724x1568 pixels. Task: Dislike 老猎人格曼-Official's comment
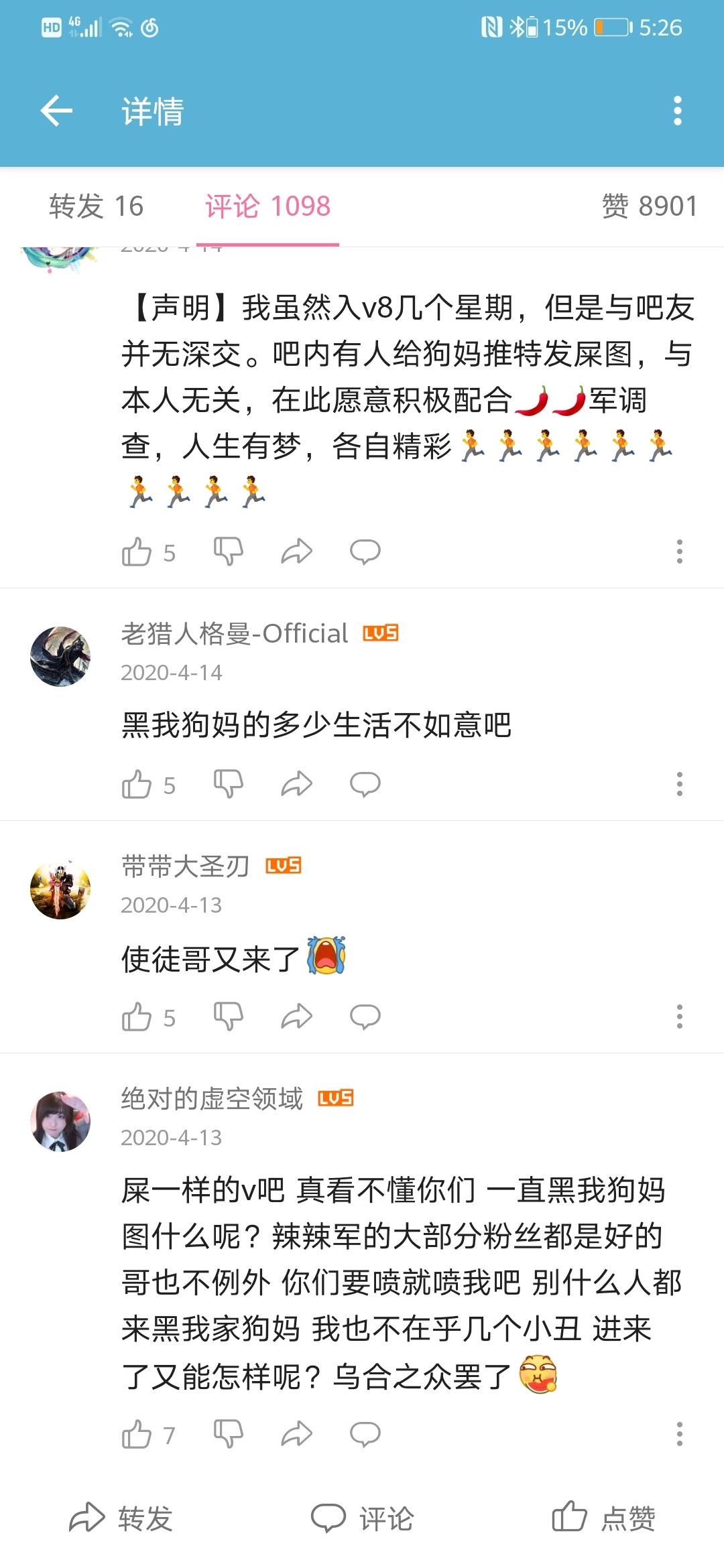point(228,784)
